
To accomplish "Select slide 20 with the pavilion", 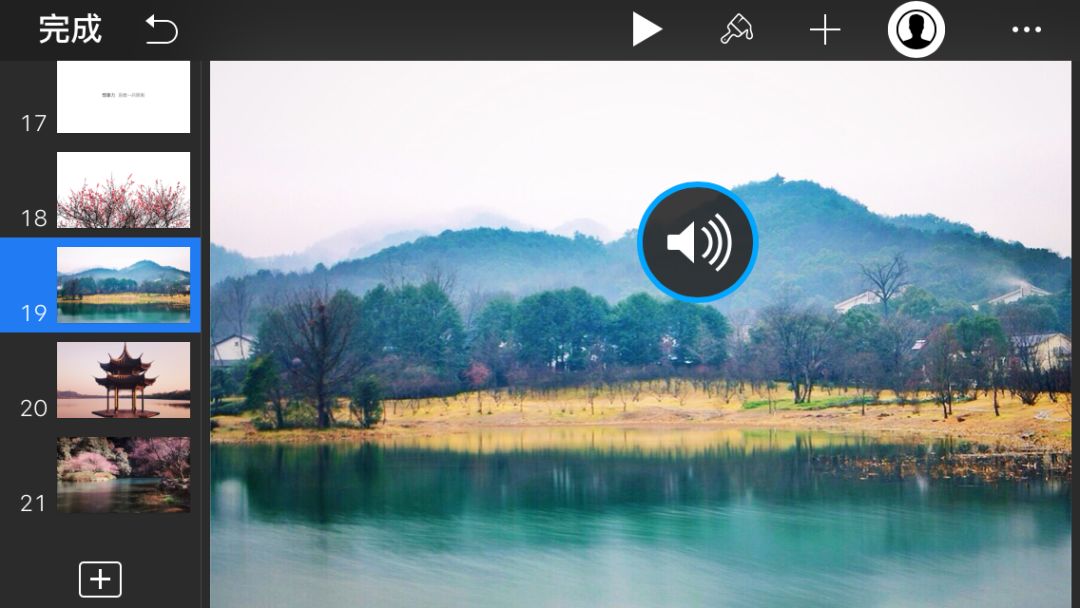I will [x=123, y=380].
